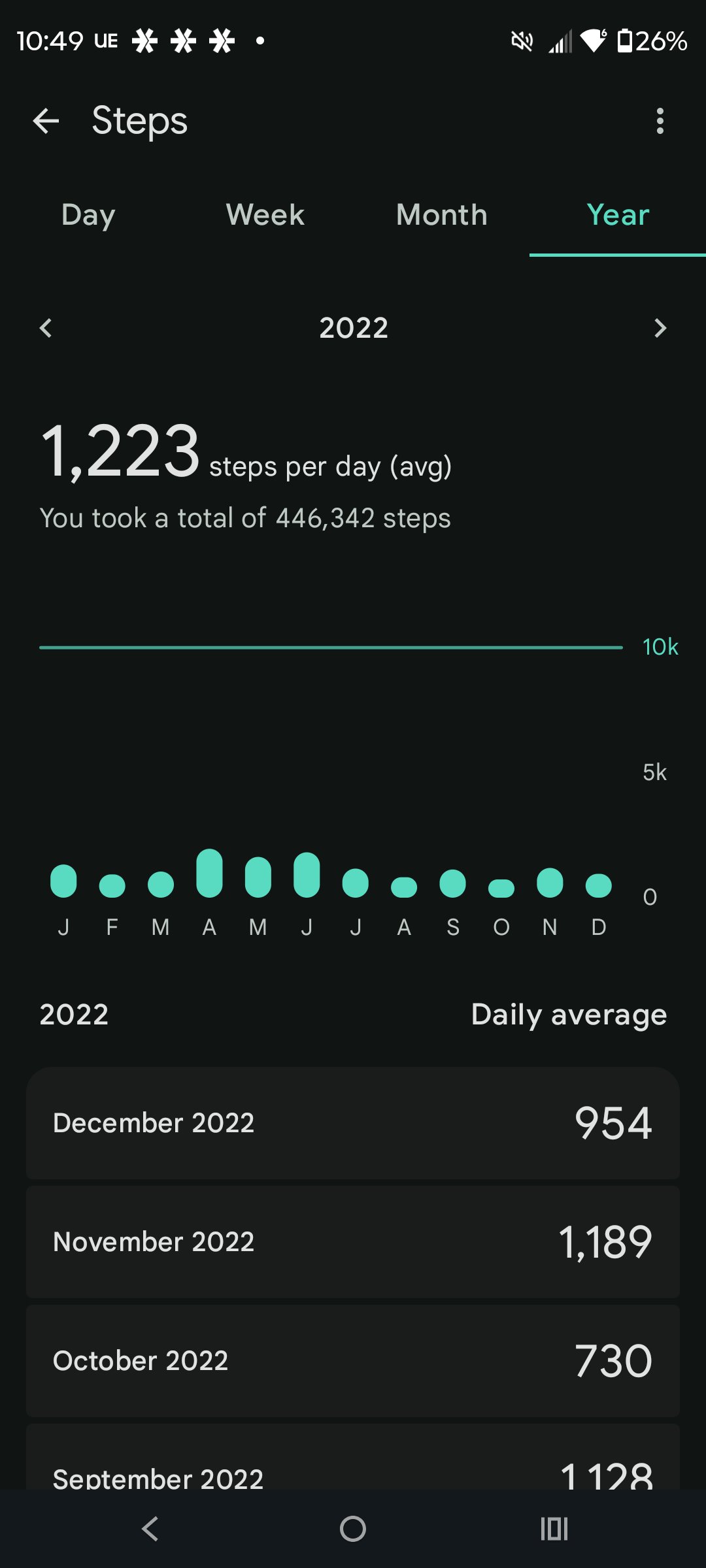Open November 2022 daily average row
Viewport: 706px width, 1568px height.
353,1242
